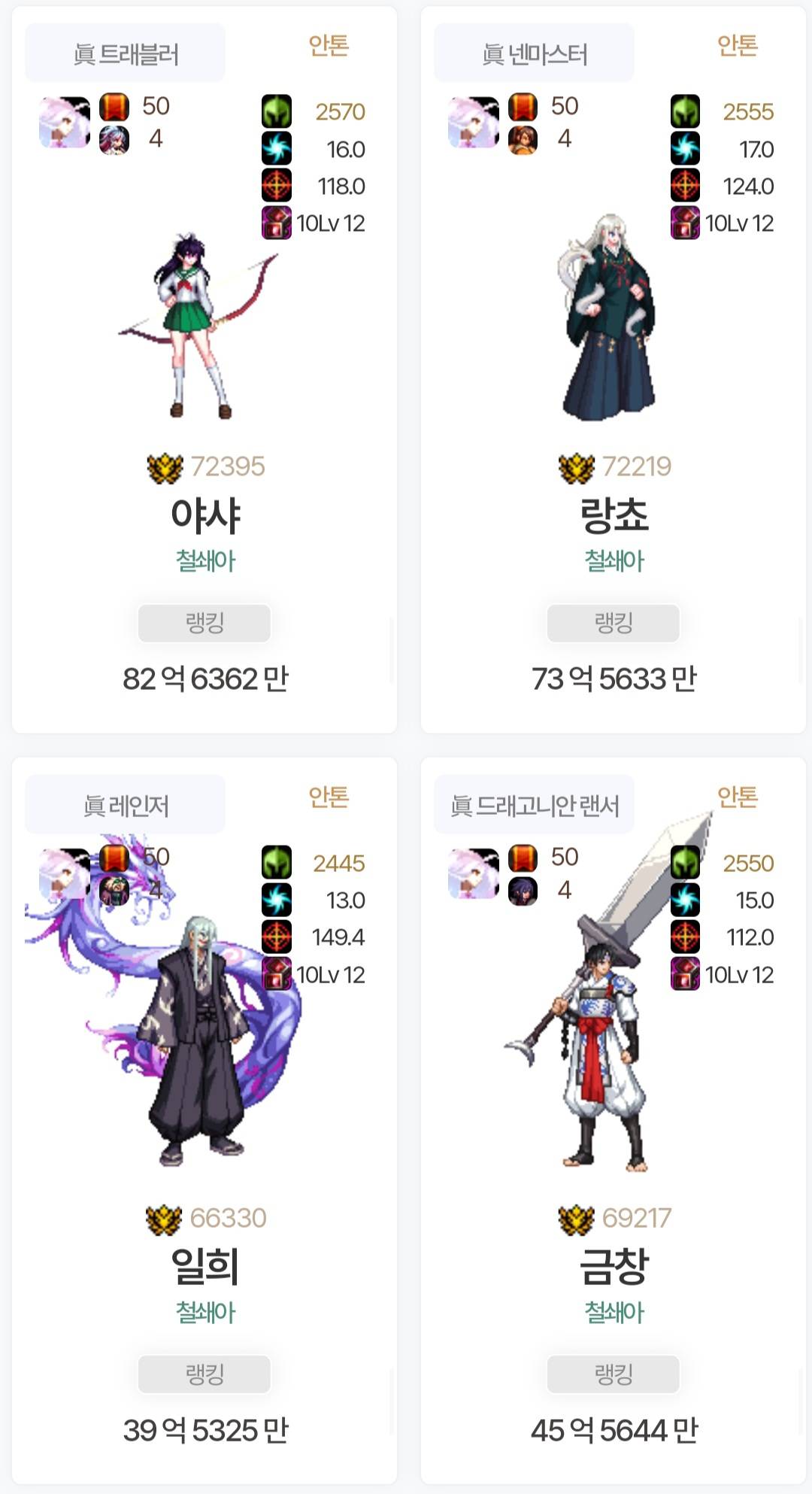Image resolution: width=812 pixels, height=1494 pixels.
Task: Tap the 랭킹 button under 야샤
Action: 205,623
